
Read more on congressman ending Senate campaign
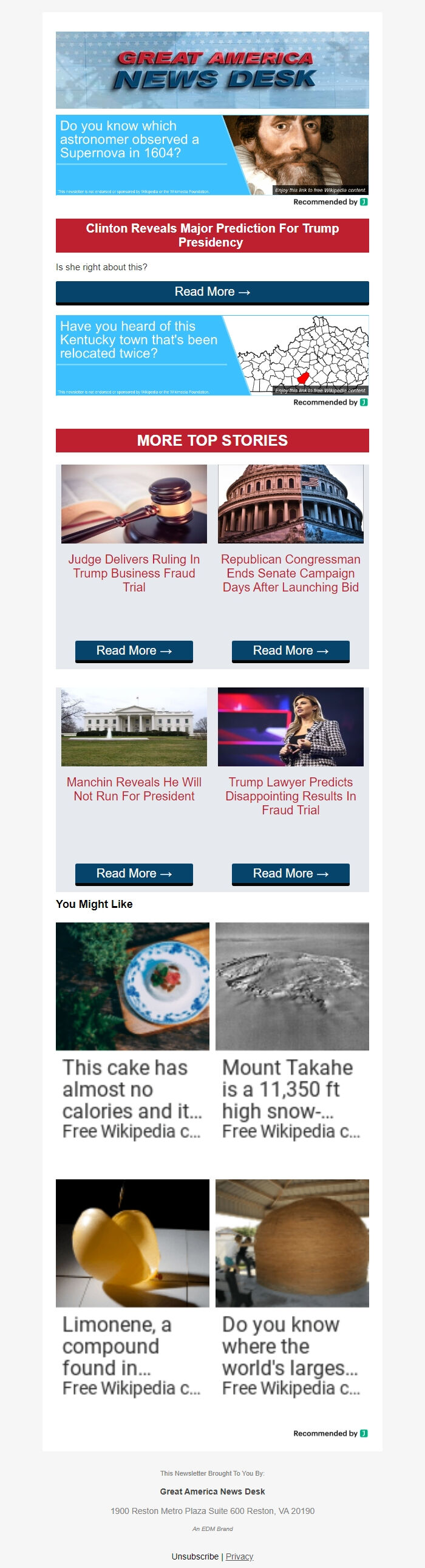point(290,650)
